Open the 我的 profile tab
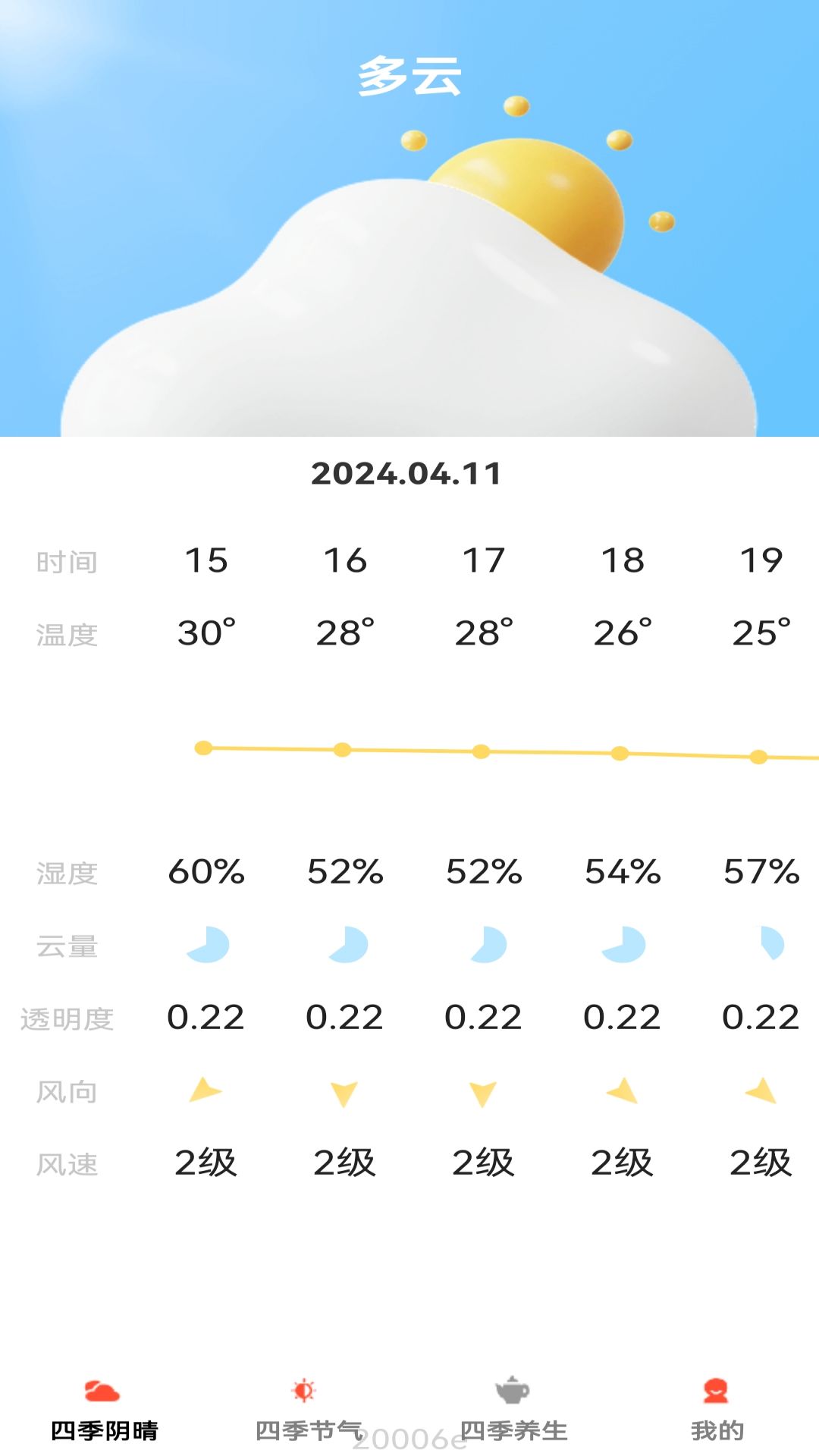 point(717,1410)
